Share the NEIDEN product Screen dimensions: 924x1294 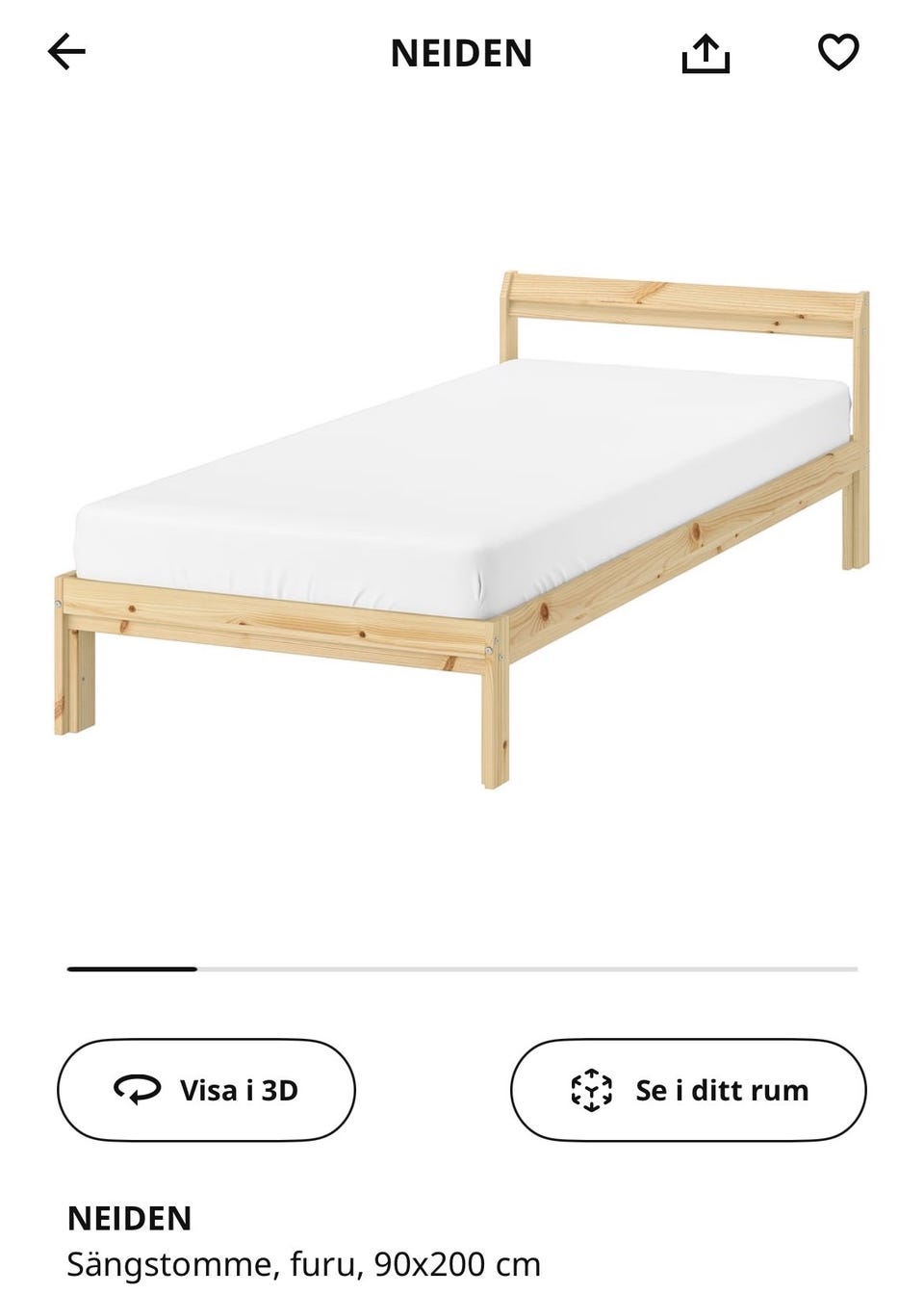pyautogui.click(x=706, y=53)
